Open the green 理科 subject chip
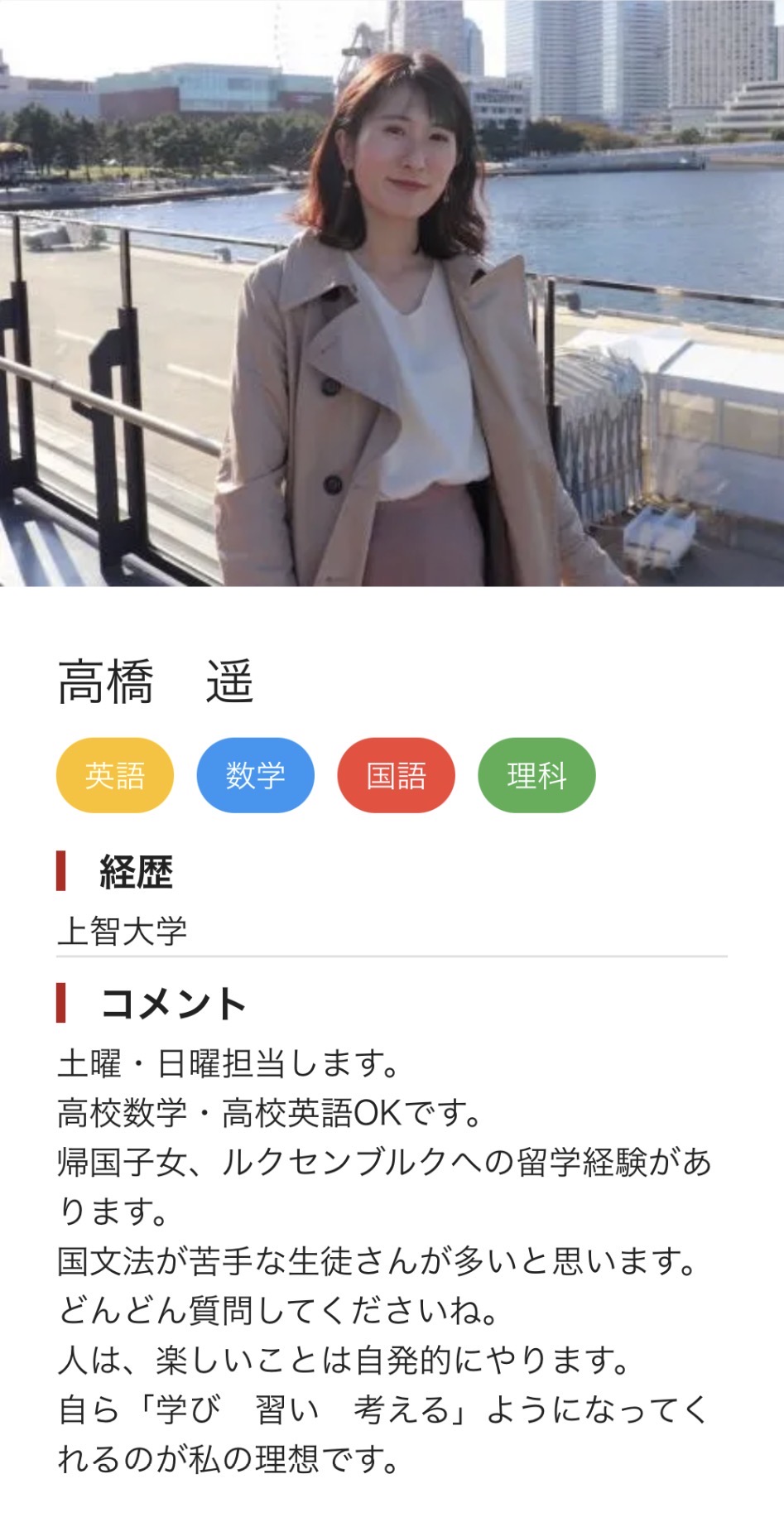Screen dimensions: 784x1532 tap(536, 775)
